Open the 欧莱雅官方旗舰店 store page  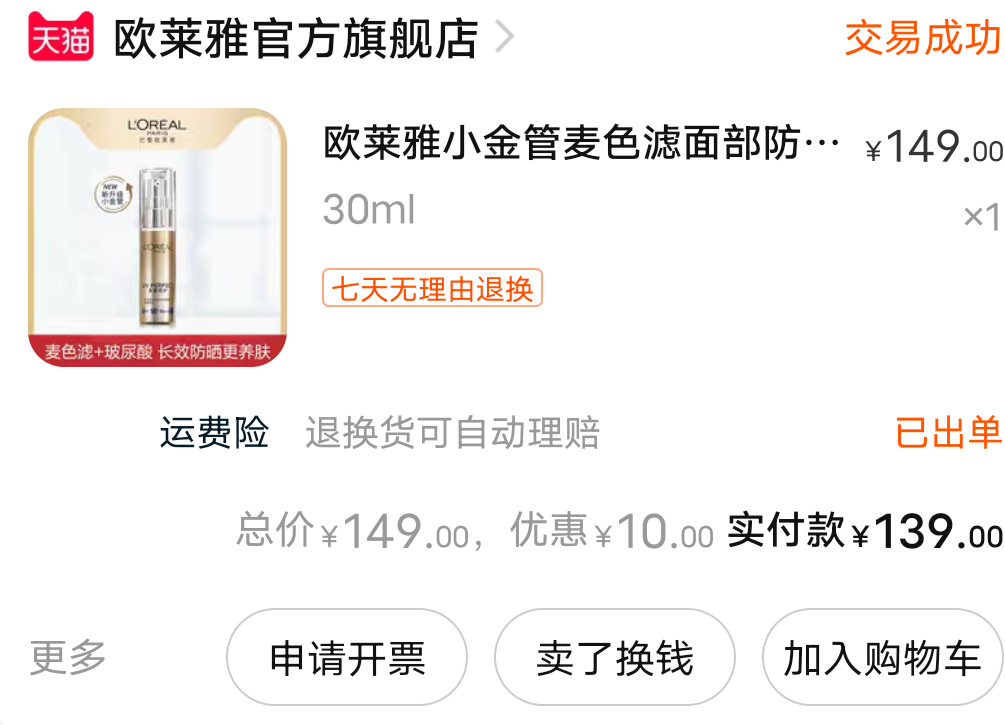296,40
